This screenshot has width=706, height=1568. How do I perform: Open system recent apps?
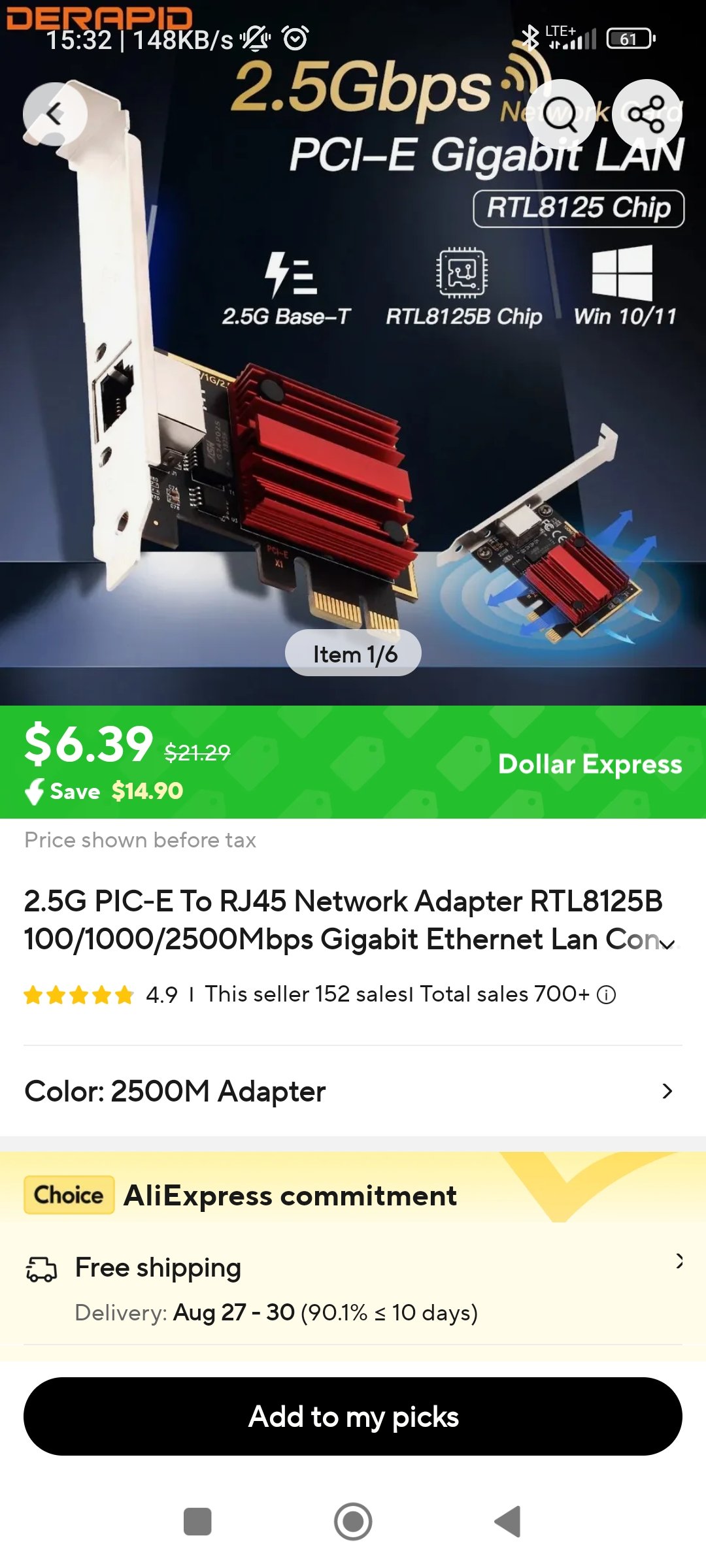coord(197,1522)
